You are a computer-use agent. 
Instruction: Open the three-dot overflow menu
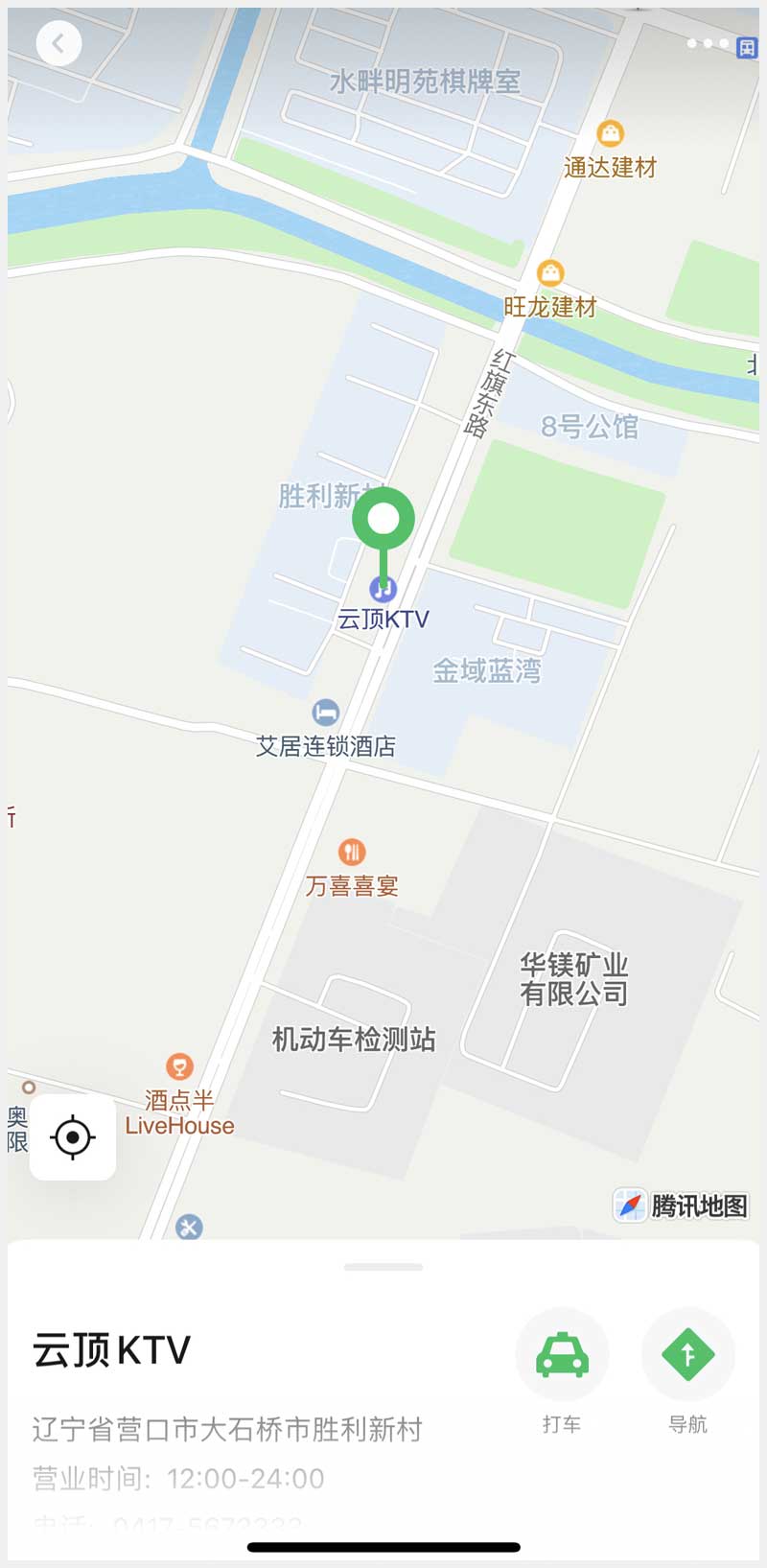click(708, 44)
